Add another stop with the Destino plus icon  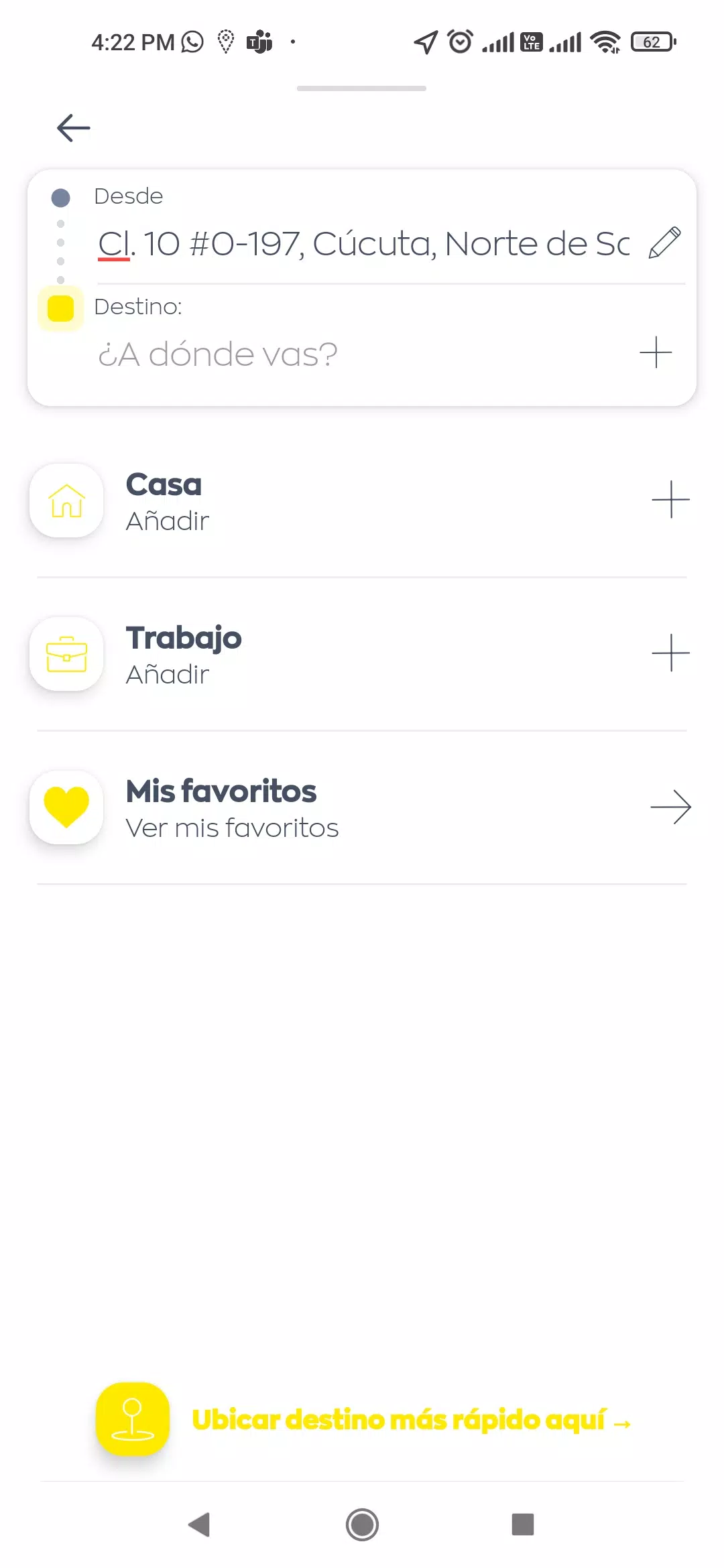pos(656,352)
